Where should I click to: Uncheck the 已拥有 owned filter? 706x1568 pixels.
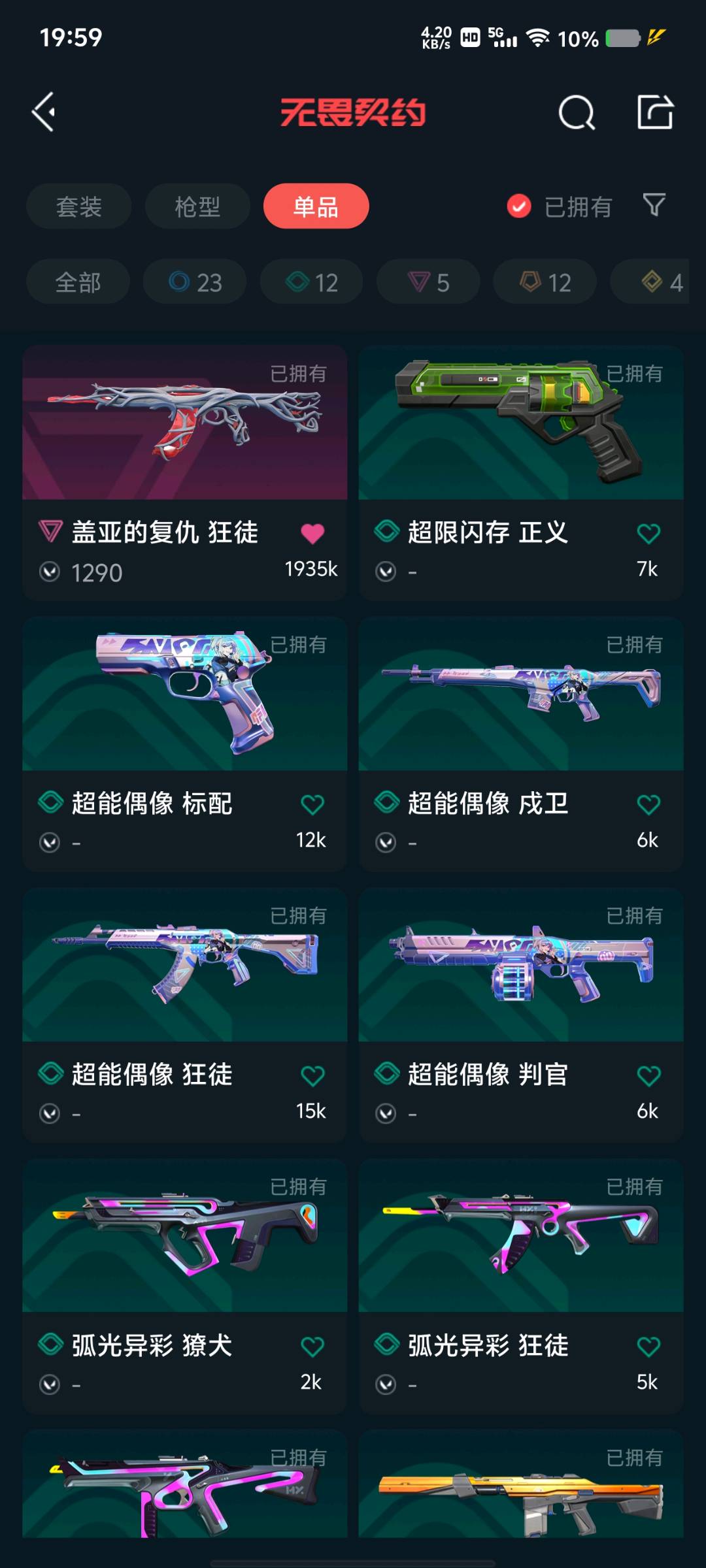coord(519,206)
